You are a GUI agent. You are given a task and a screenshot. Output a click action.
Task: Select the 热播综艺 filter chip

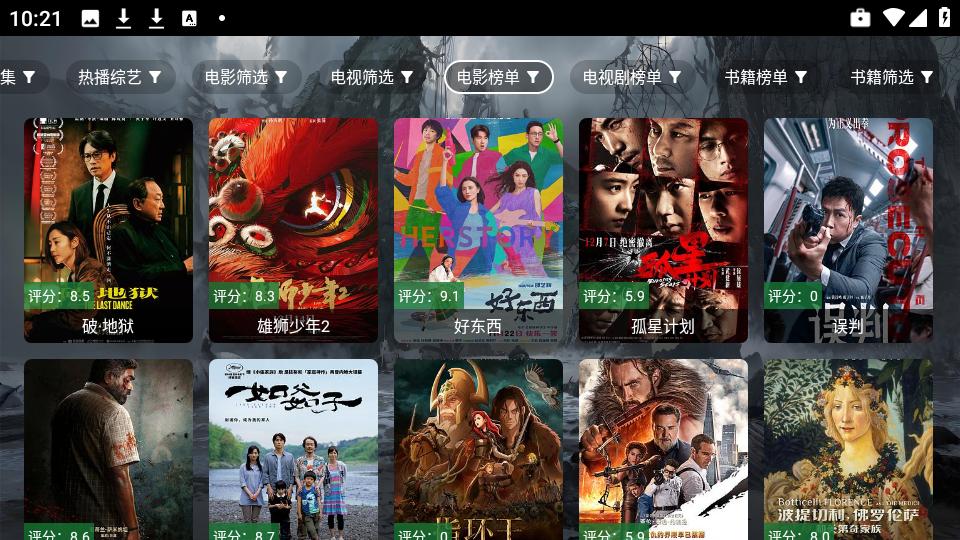[120, 77]
